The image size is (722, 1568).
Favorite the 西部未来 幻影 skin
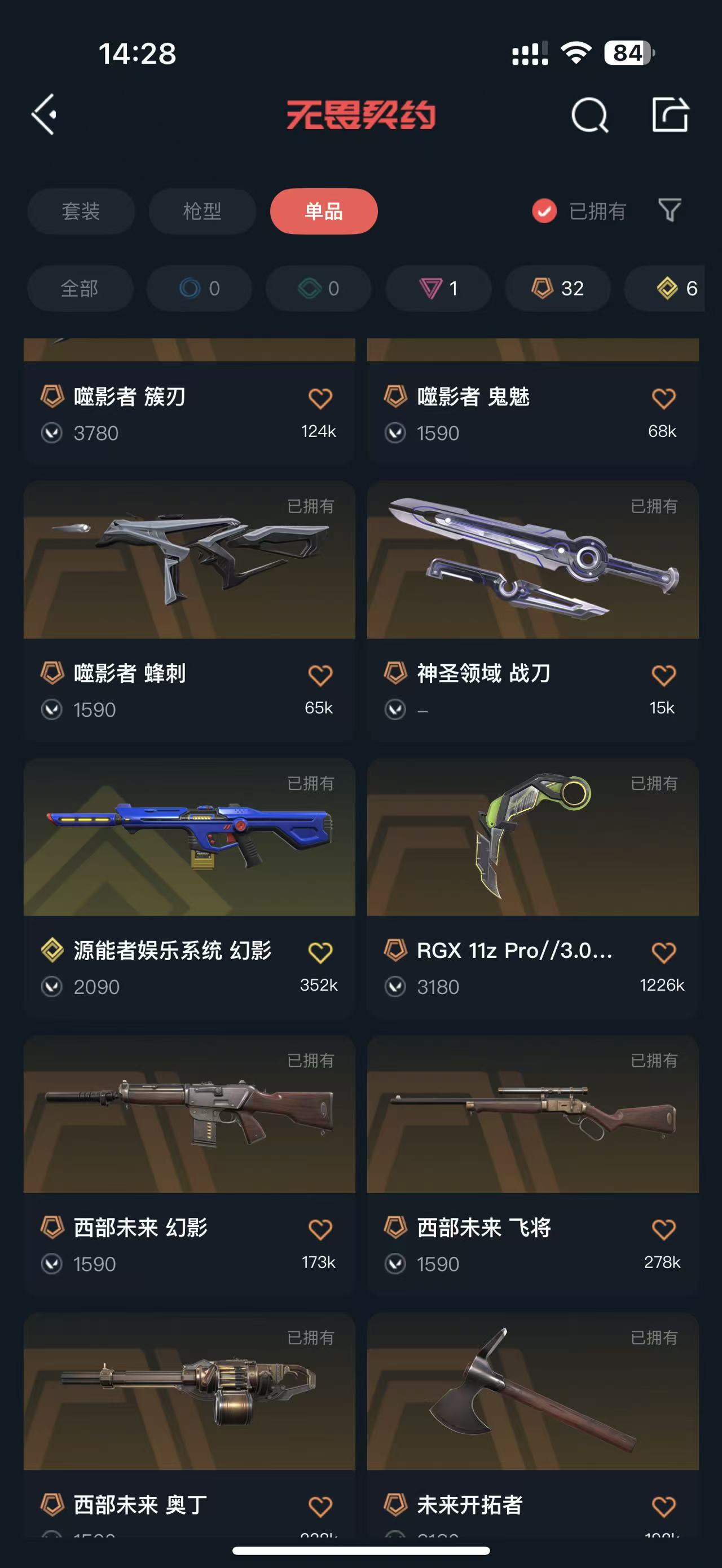tap(320, 1230)
